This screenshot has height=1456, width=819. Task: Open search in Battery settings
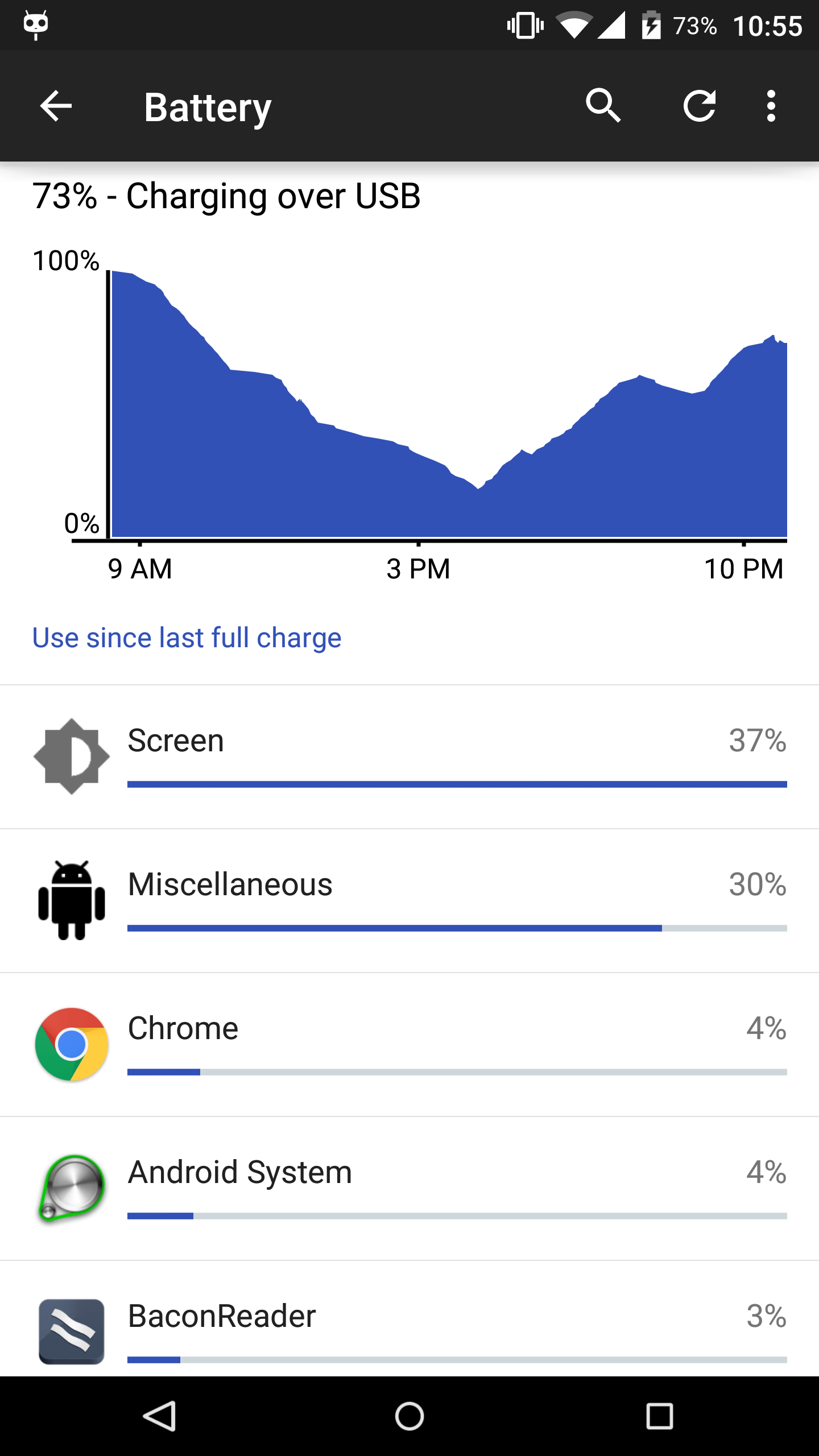[603, 106]
